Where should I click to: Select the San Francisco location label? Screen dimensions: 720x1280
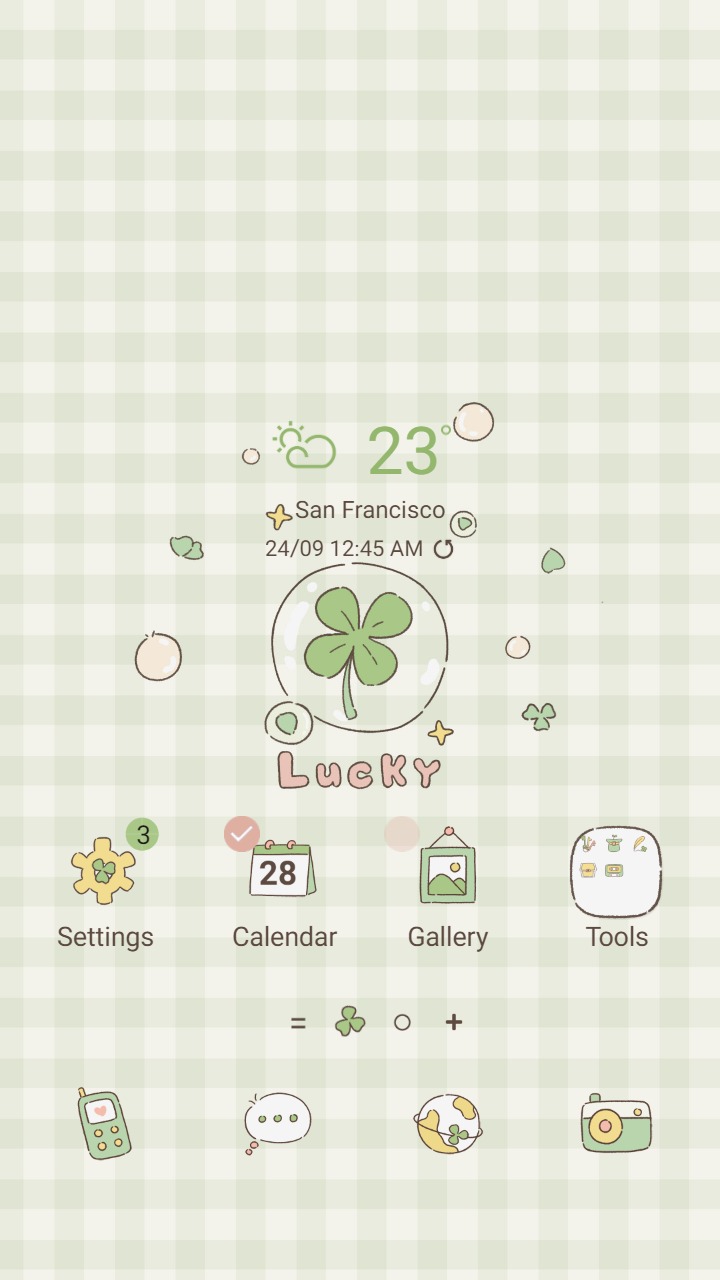coord(370,510)
